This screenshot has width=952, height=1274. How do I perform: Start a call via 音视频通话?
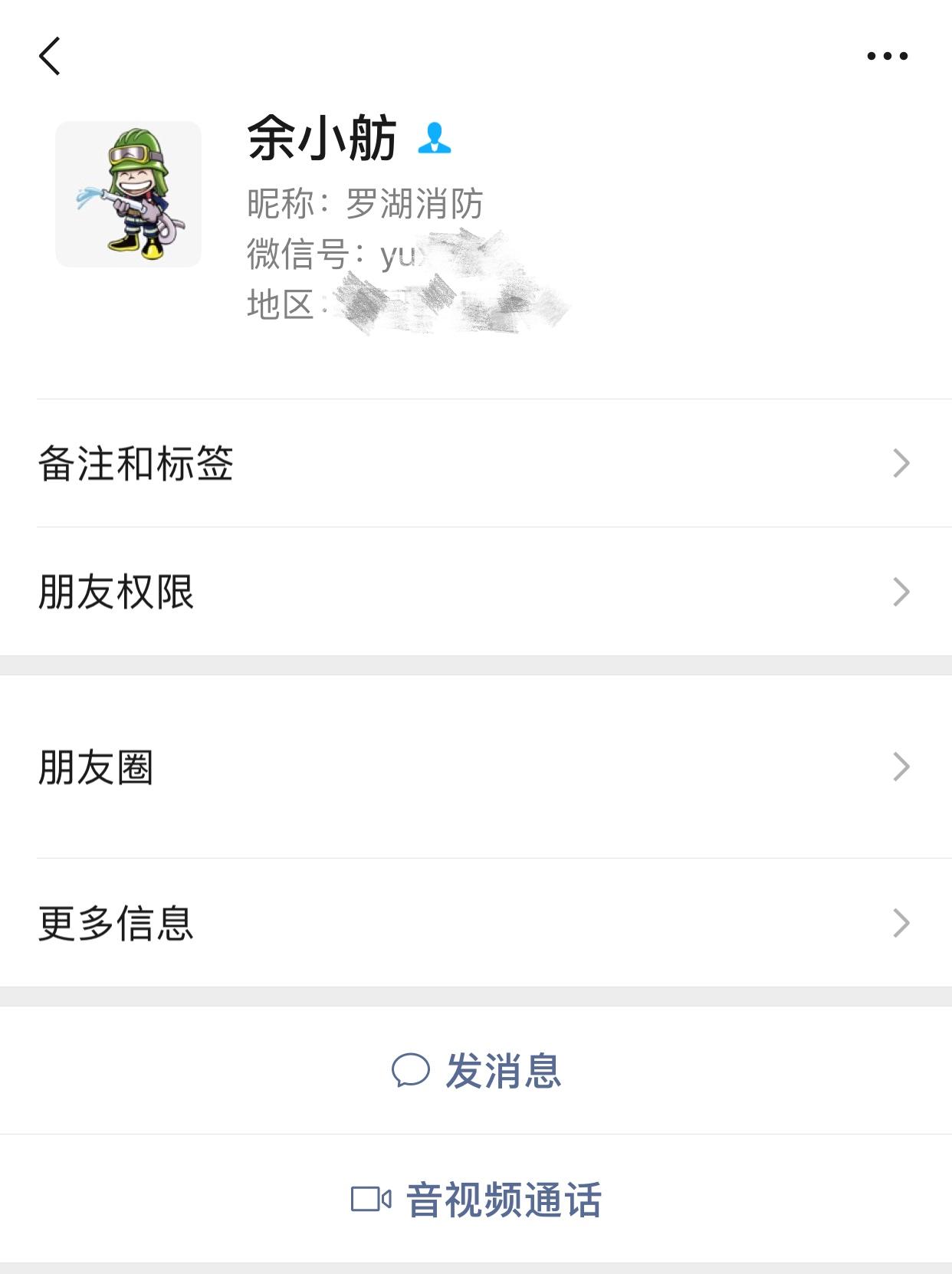476,1200
